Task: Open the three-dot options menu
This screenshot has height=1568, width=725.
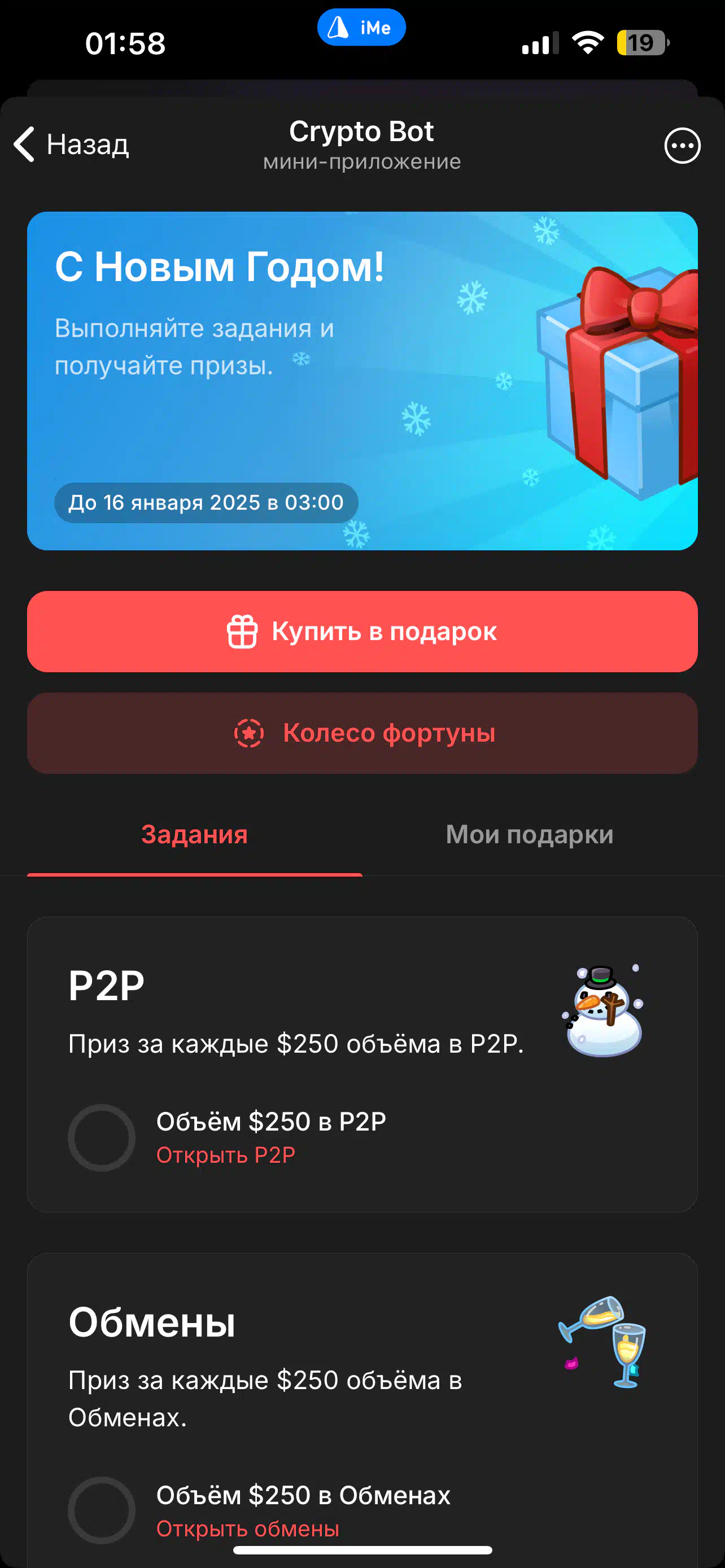Action: pyautogui.click(x=682, y=146)
